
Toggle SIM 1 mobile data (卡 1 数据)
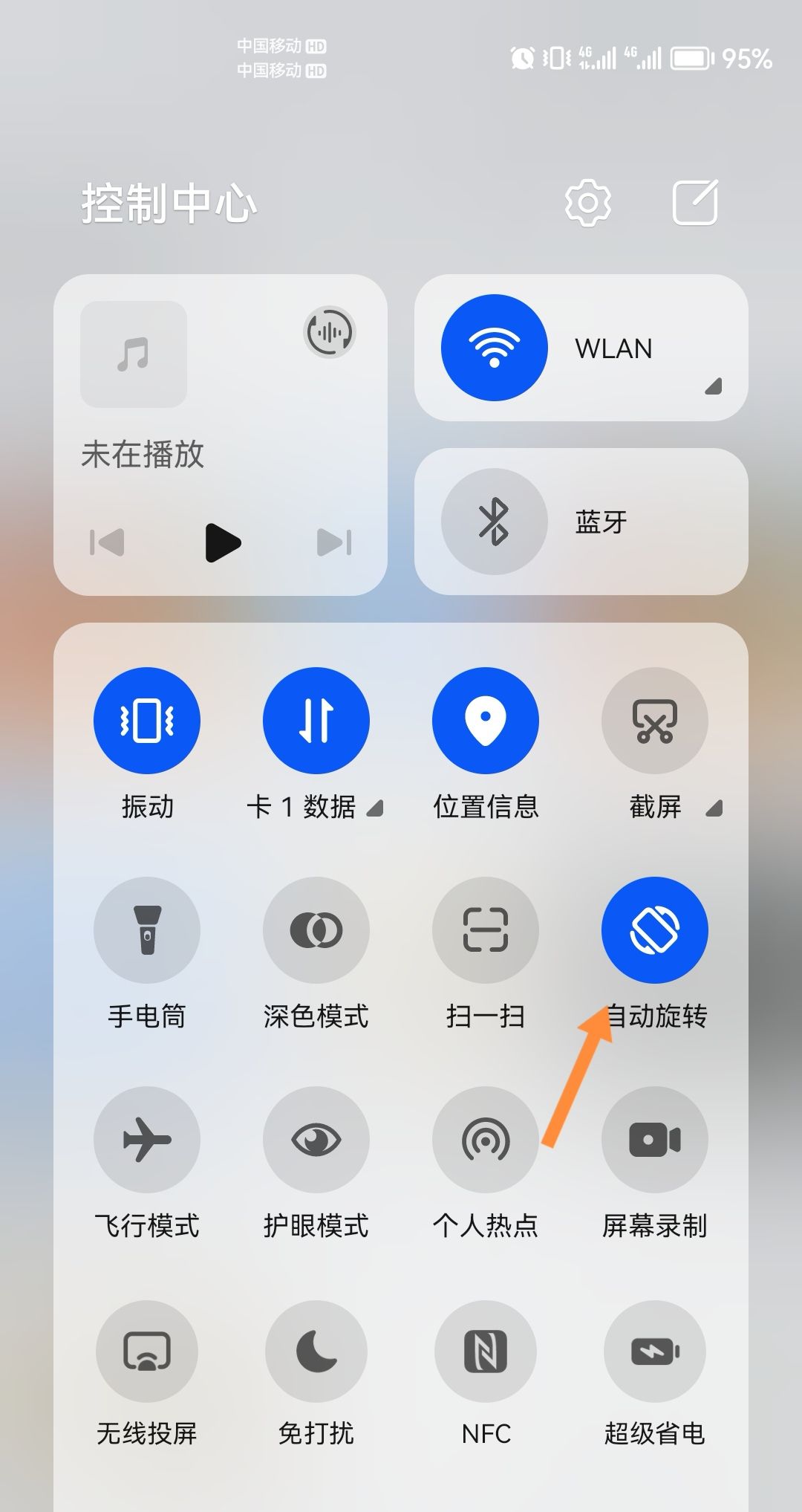tap(316, 720)
